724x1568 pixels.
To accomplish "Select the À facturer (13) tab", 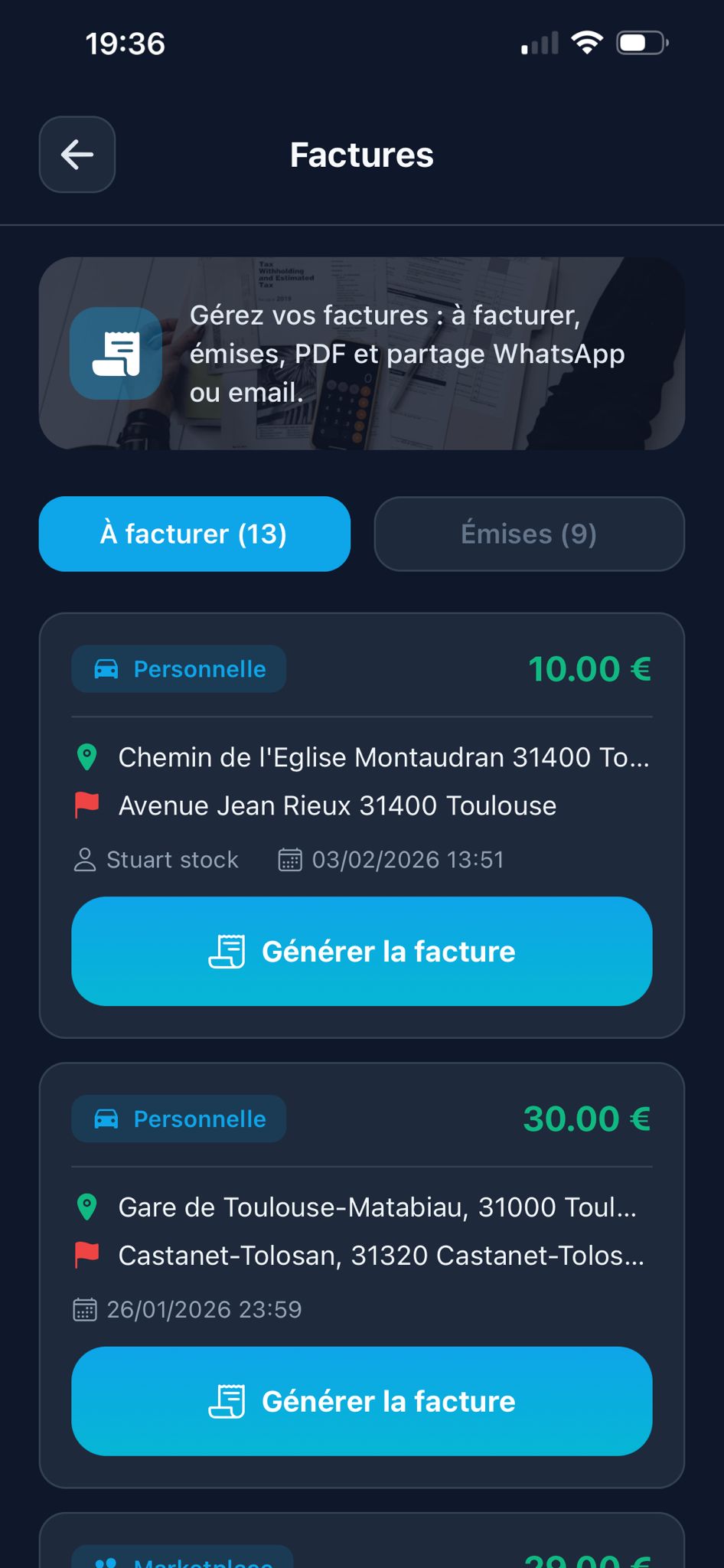I will 194,534.
